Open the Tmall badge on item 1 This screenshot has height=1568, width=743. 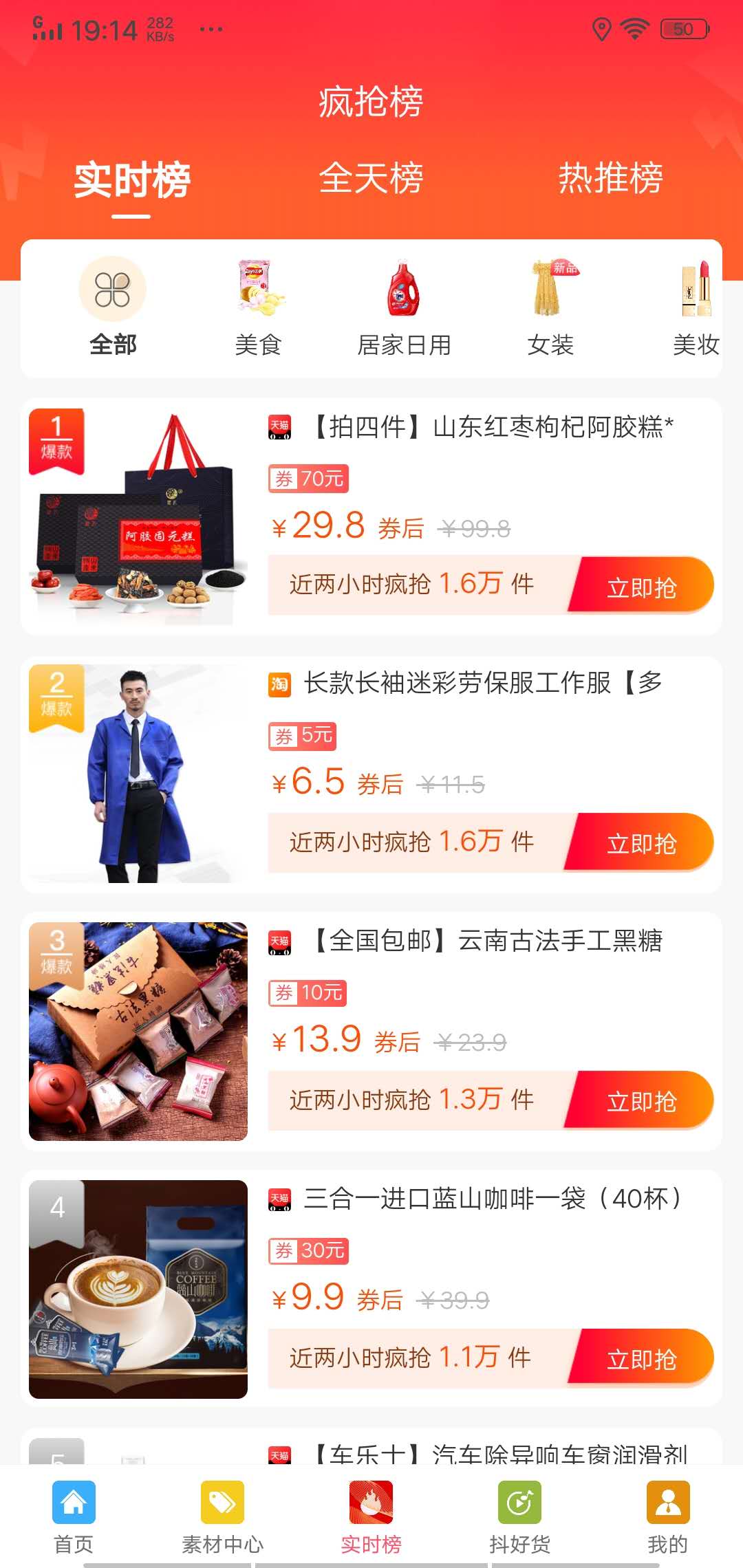click(279, 426)
